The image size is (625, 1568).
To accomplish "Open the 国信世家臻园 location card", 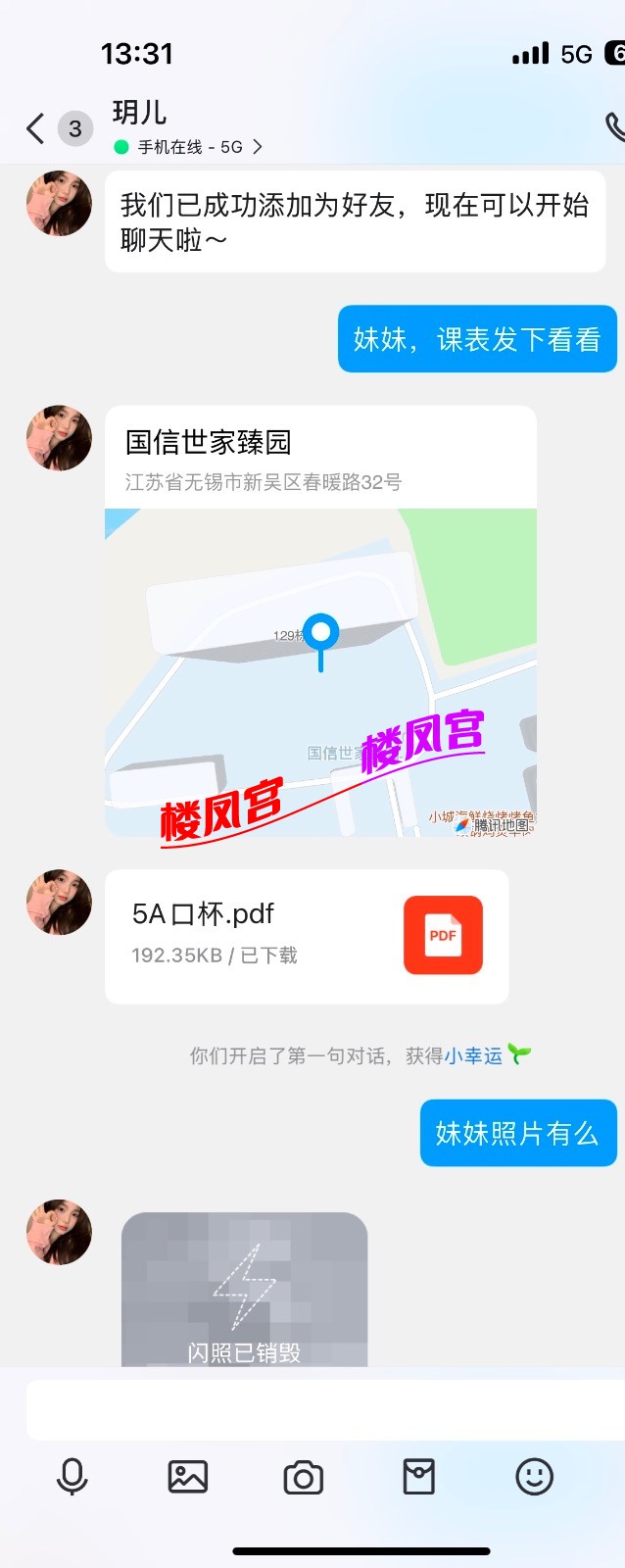I will [320, 621].
